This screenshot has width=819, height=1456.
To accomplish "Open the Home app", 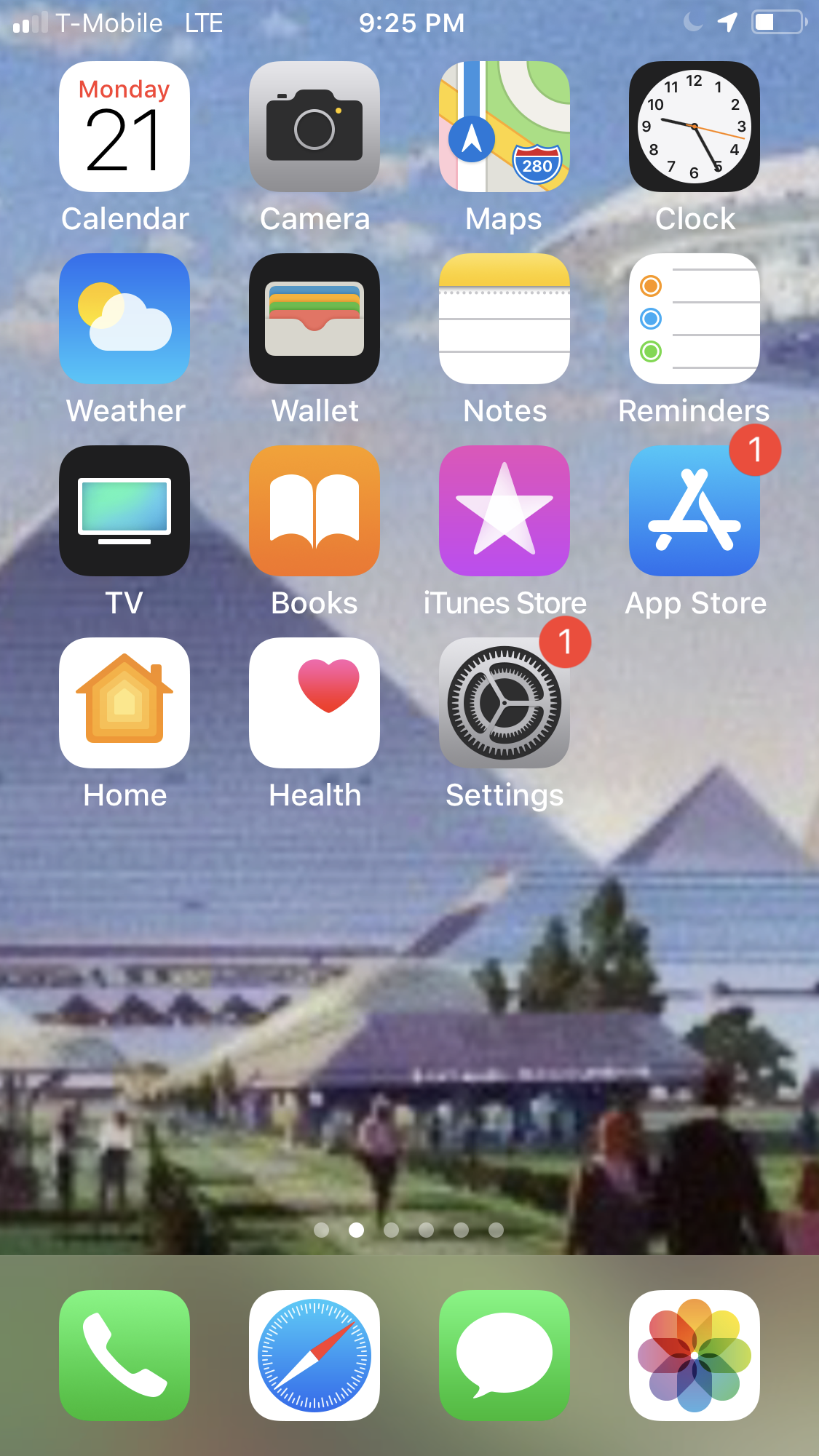I will click(124, 703).
